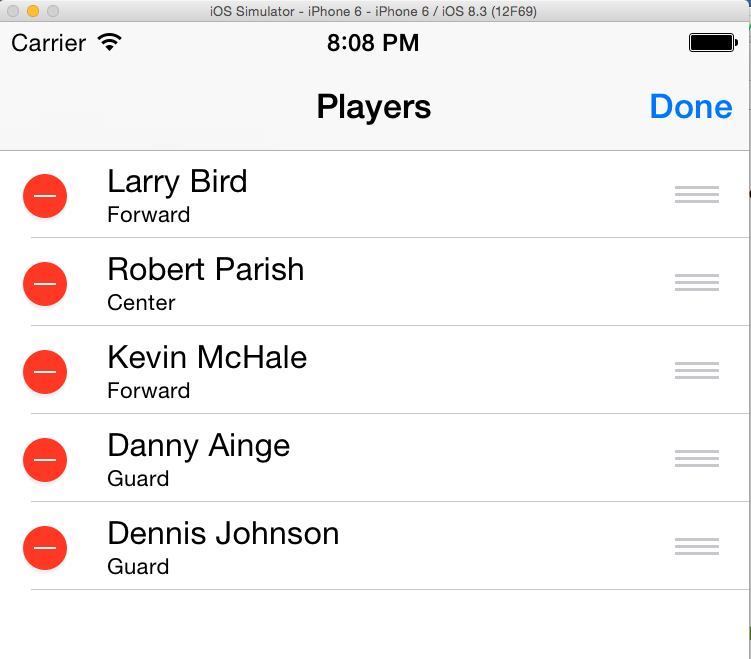Delete Robert Parish via red minus
This screenshot has width=751, height=659.
tap(45, 284)
